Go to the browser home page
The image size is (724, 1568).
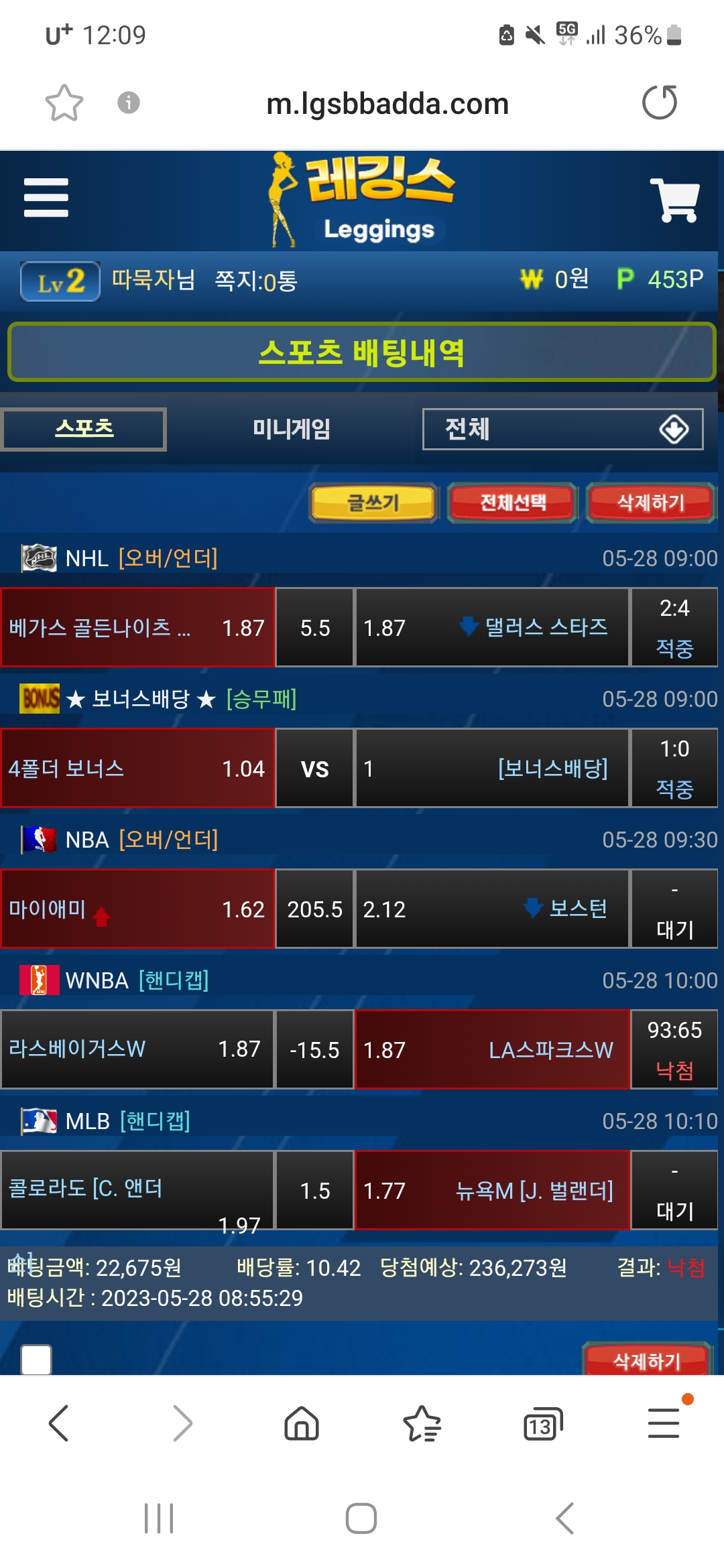(x=302, y=1423)
